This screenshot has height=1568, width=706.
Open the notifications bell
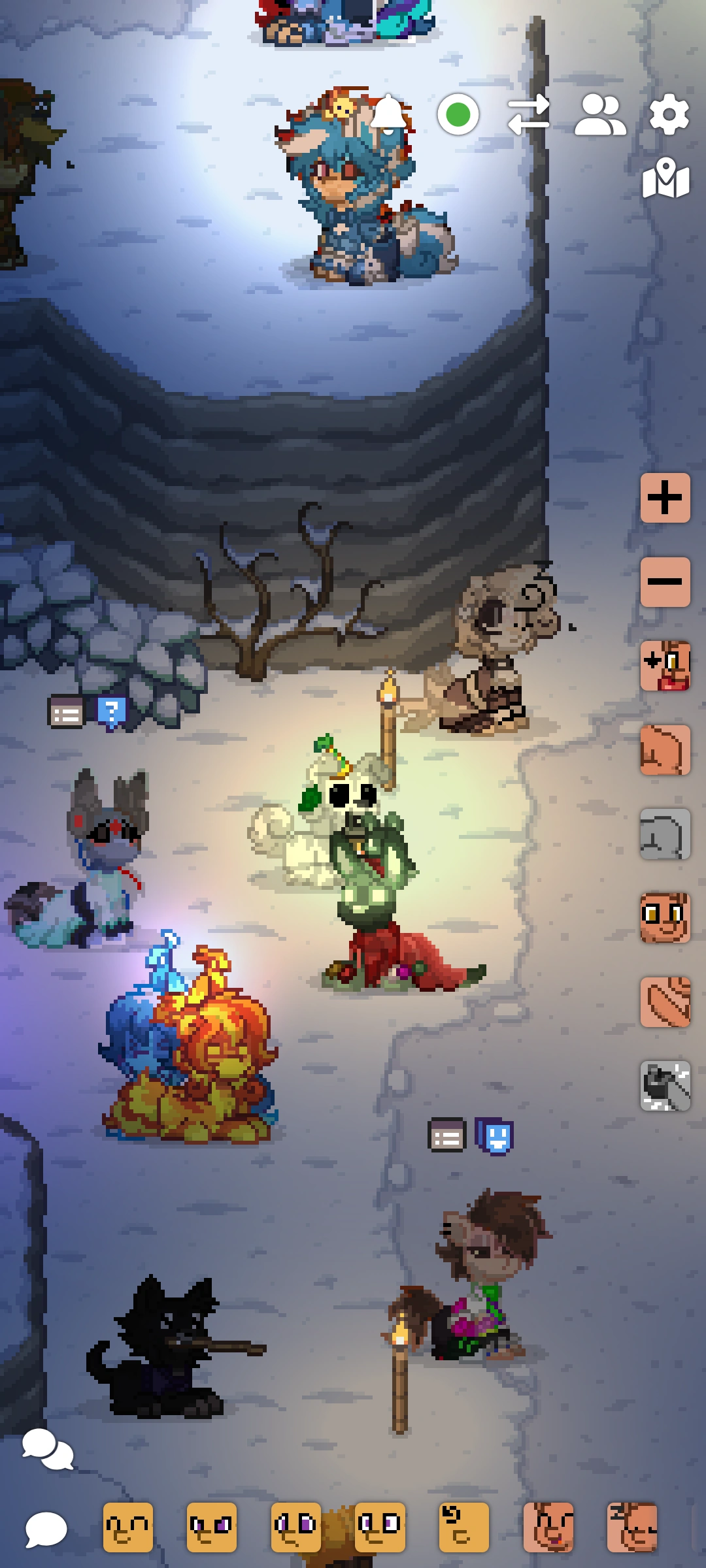389,115
